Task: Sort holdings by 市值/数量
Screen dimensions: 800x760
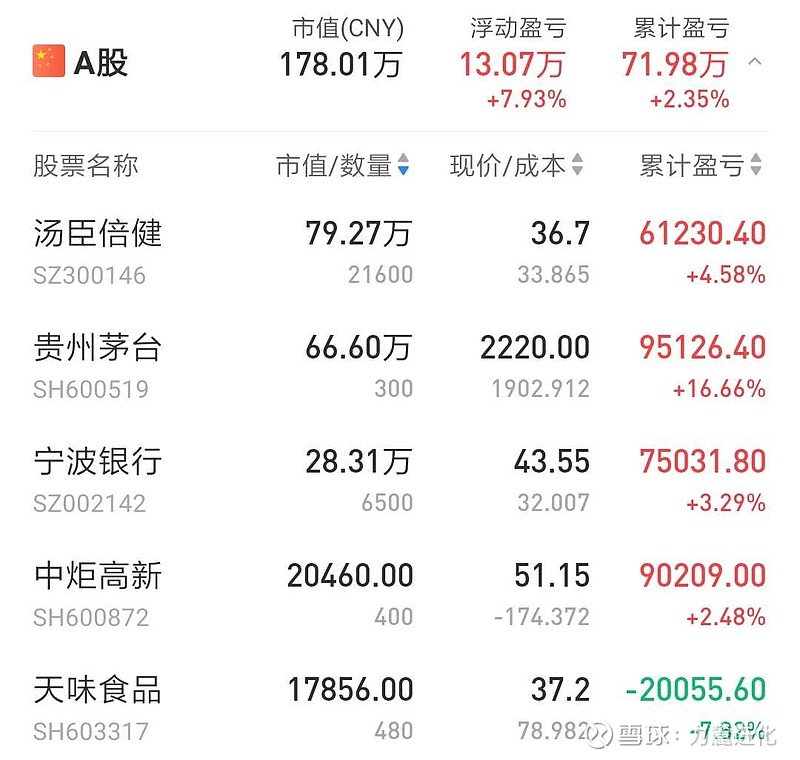Action: click(342, 166)
